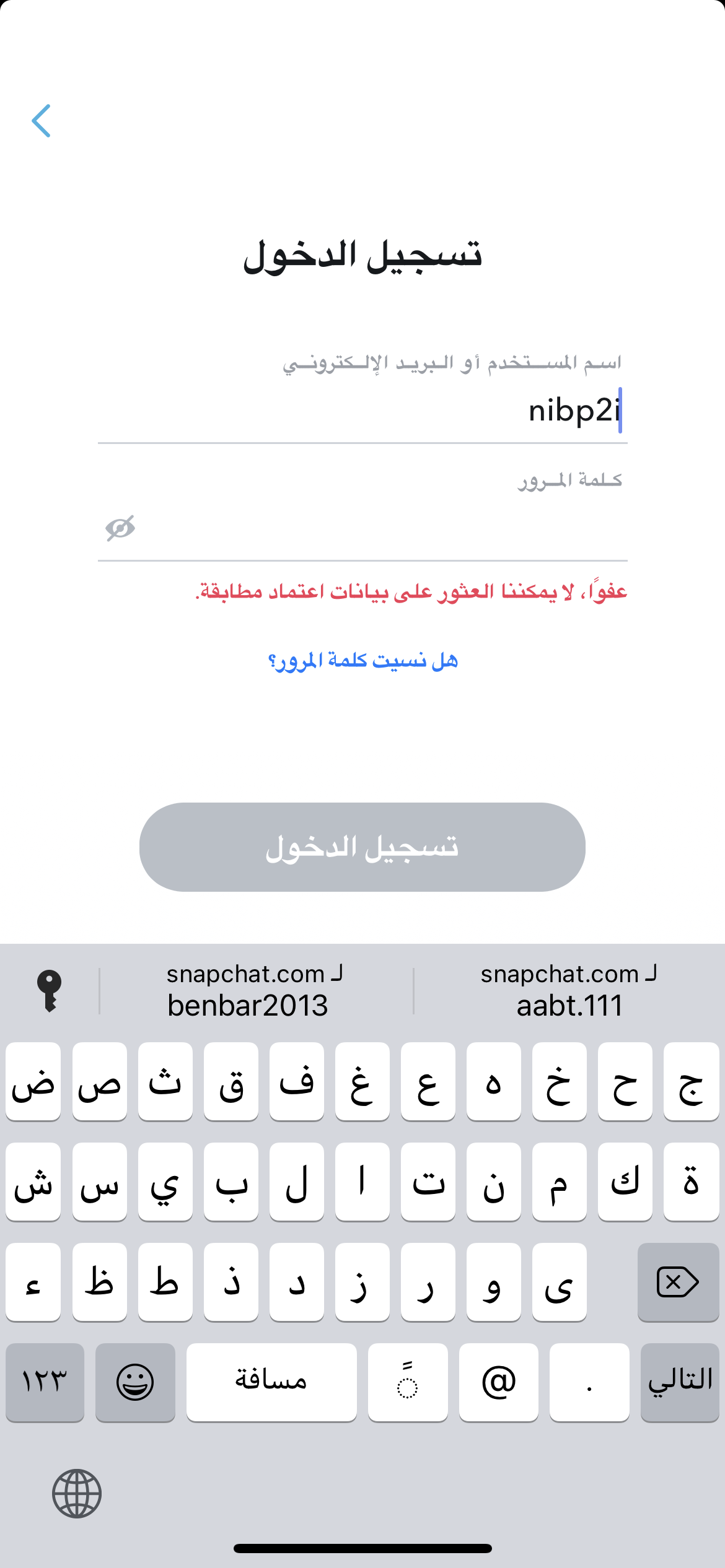Open saved passwords key icon
Screen dimensions: 725x1568
(50, 990)
